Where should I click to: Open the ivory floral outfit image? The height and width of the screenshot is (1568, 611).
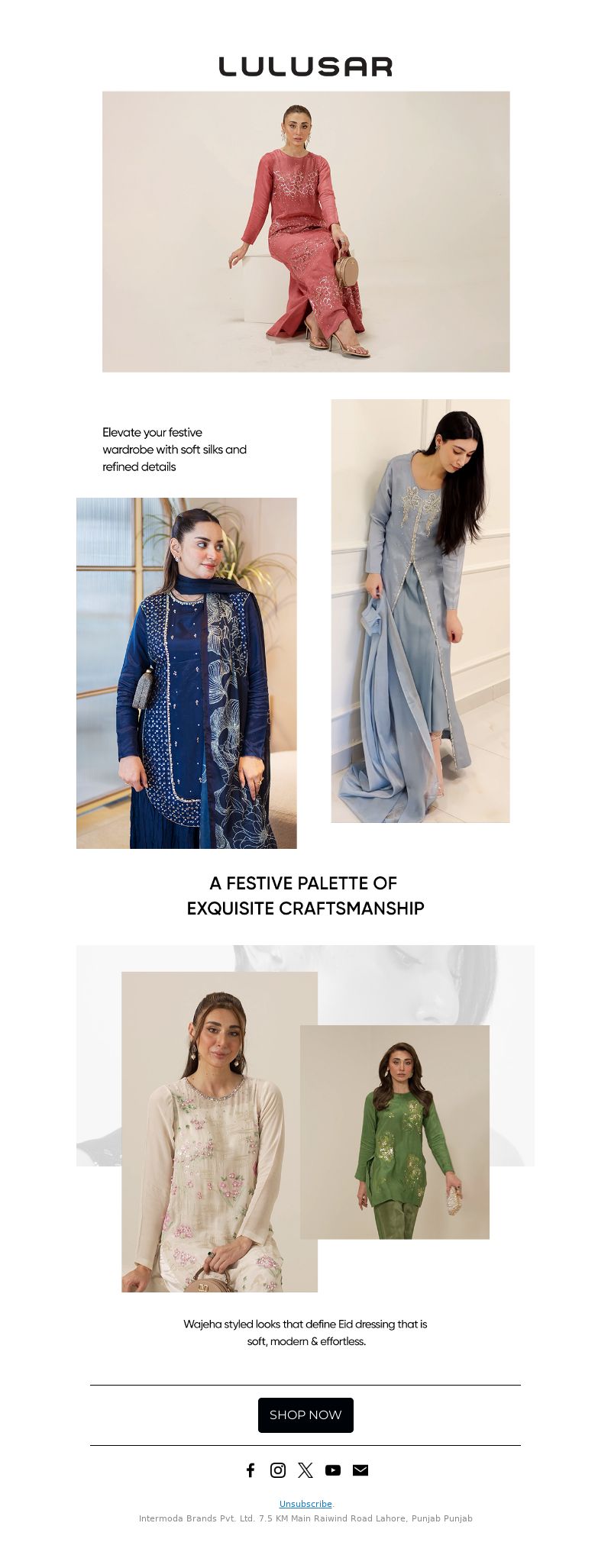click(x=219, y=1131)
